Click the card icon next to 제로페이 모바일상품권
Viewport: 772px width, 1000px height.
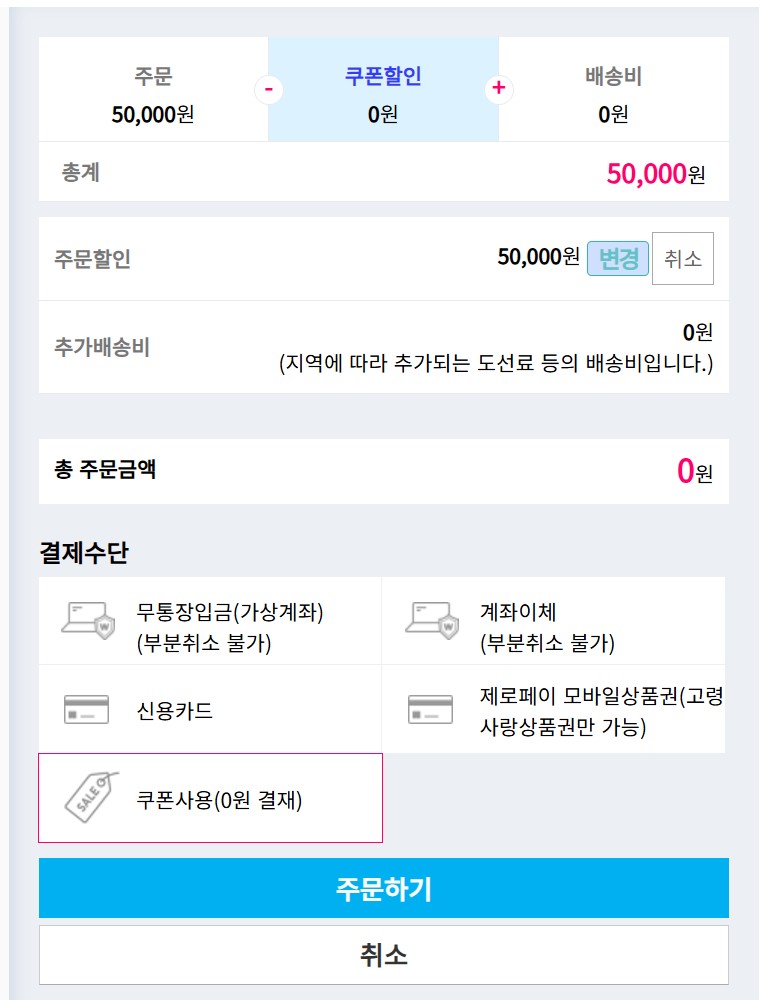[431, 707]
